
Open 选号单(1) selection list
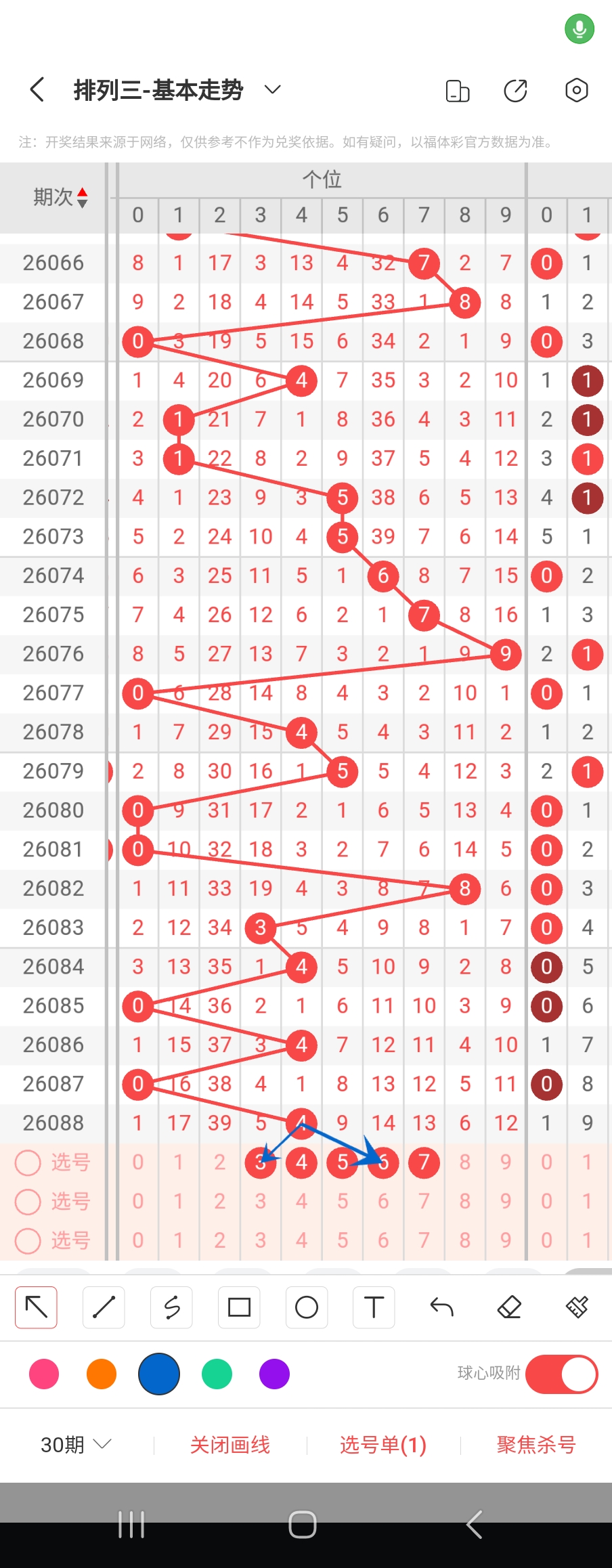click(383, 1445)
